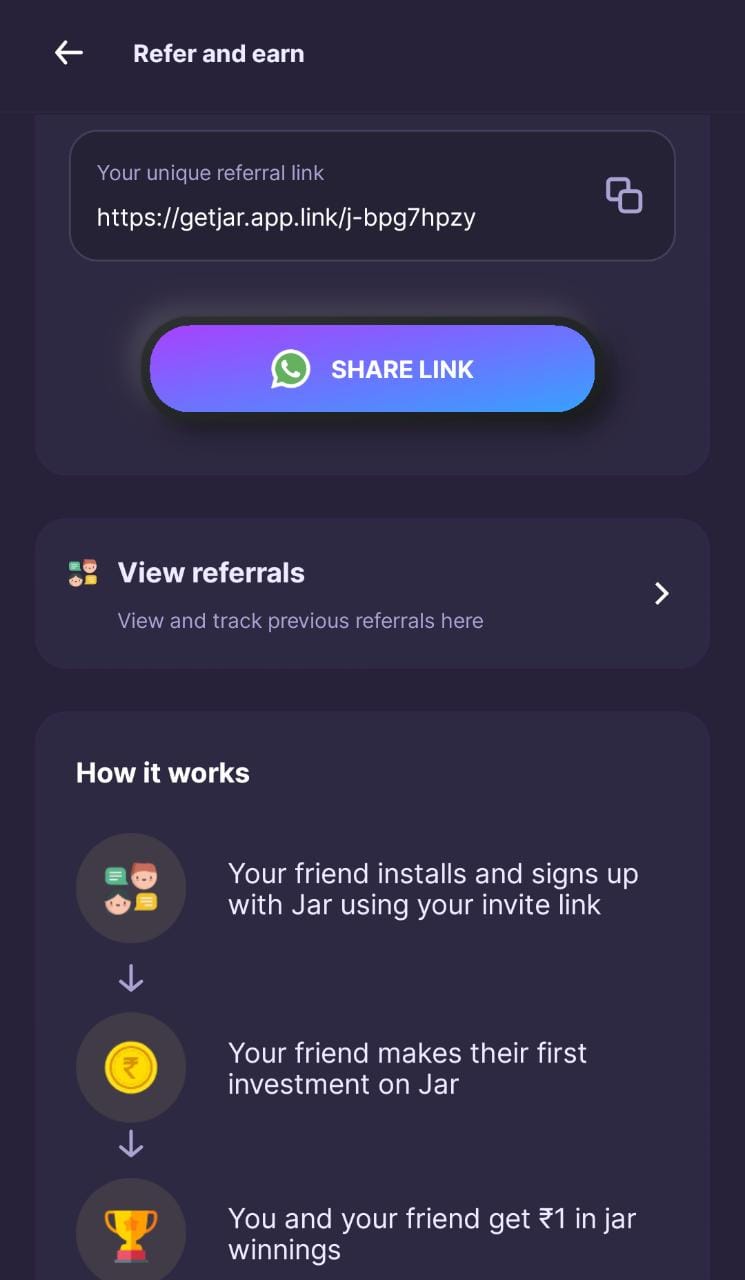
Task: Select the people emoji beside View referrals
Action: [x=81, y=572]
